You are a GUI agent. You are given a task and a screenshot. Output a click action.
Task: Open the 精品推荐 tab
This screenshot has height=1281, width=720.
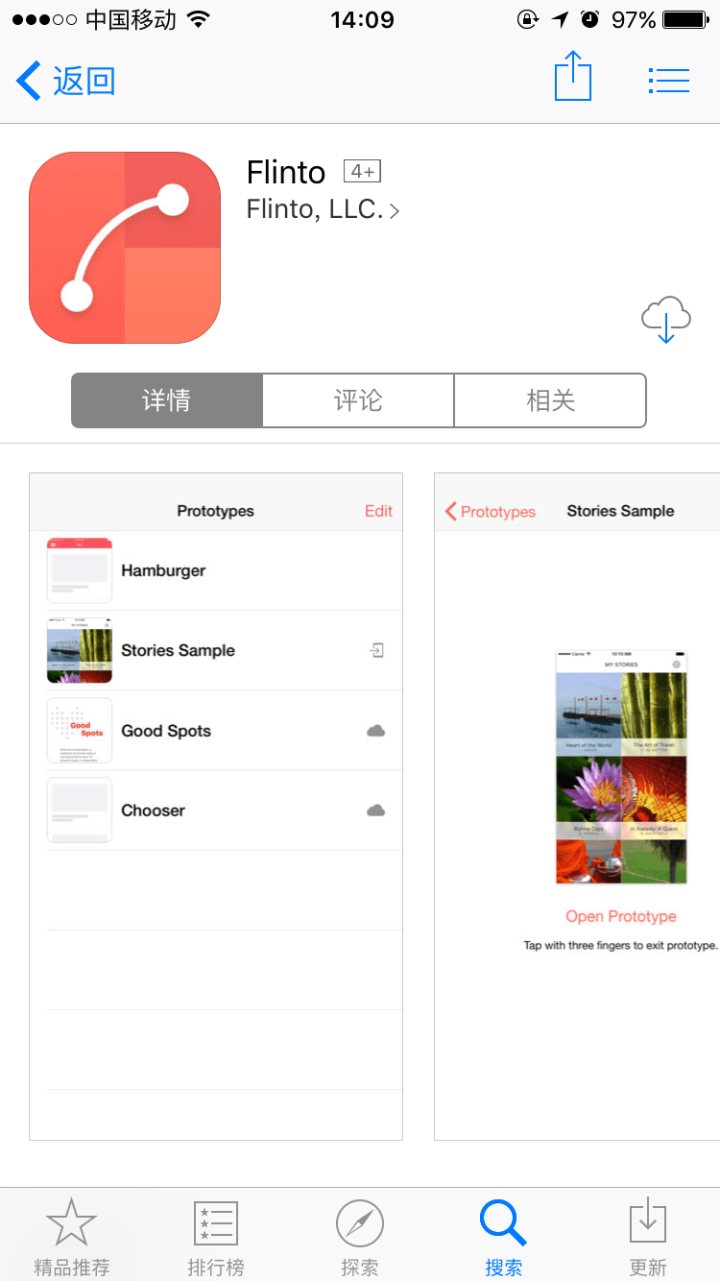tap(72, 1237)
